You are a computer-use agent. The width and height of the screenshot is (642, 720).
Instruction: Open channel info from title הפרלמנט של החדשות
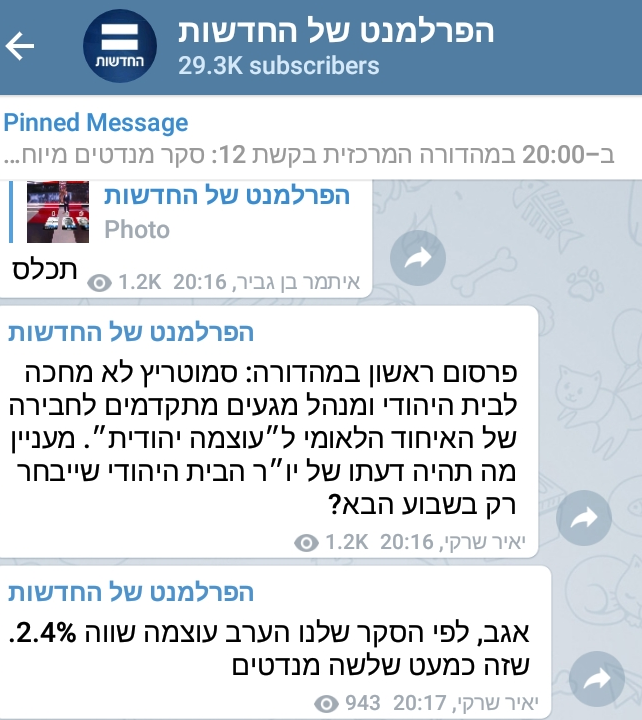(336, 30)
